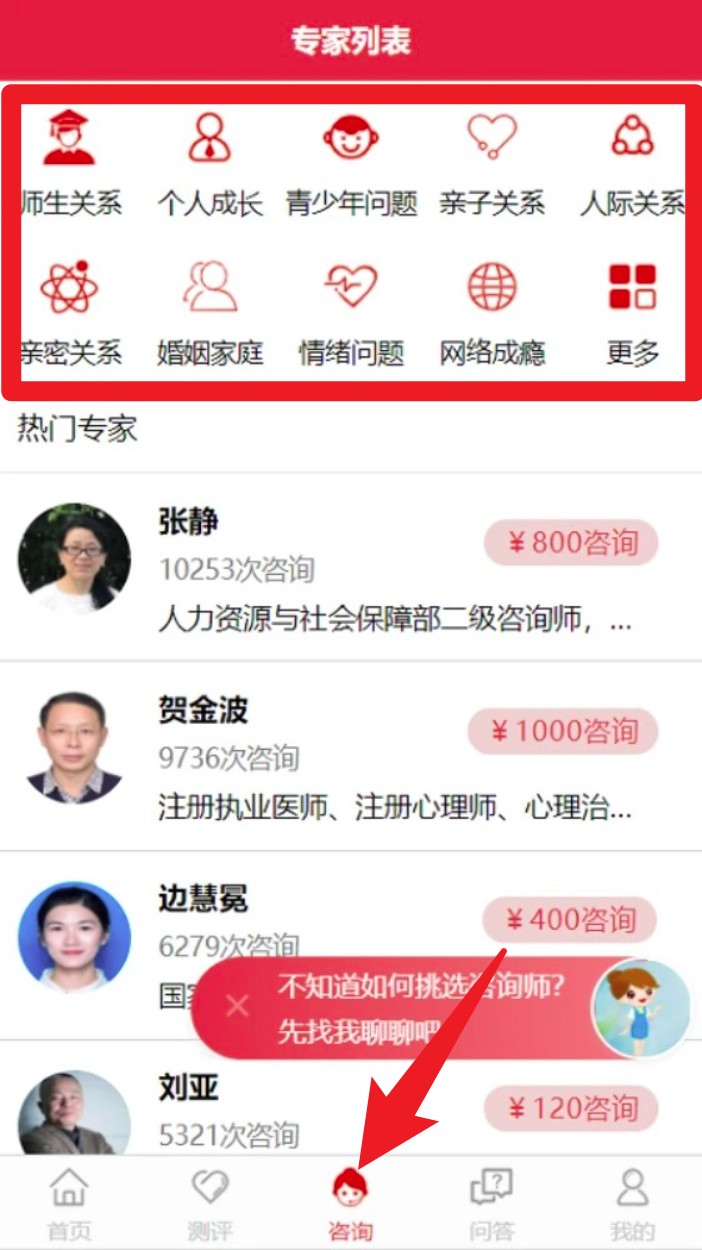Go to the 我的 tab
Image resolution: width=702 pixels, height=1250 pixels.
(x=632, y=1204)
